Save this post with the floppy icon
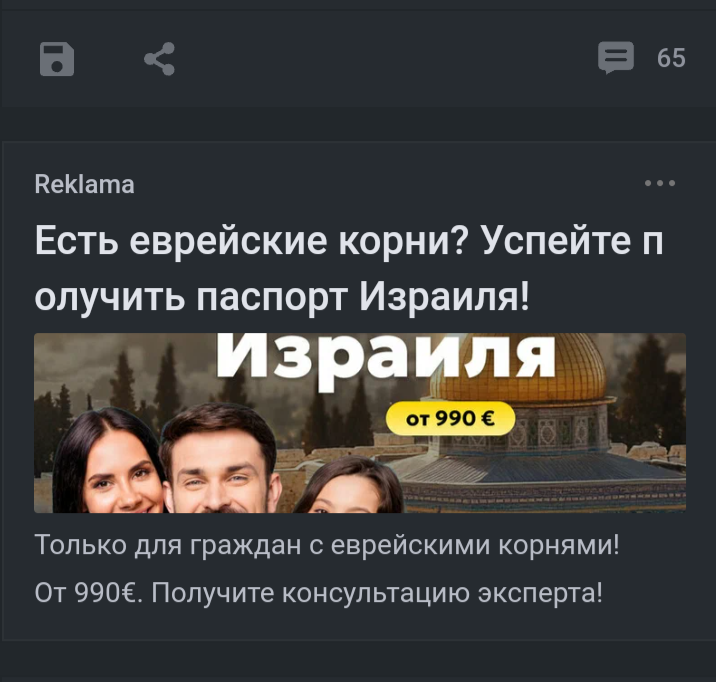 57,59
